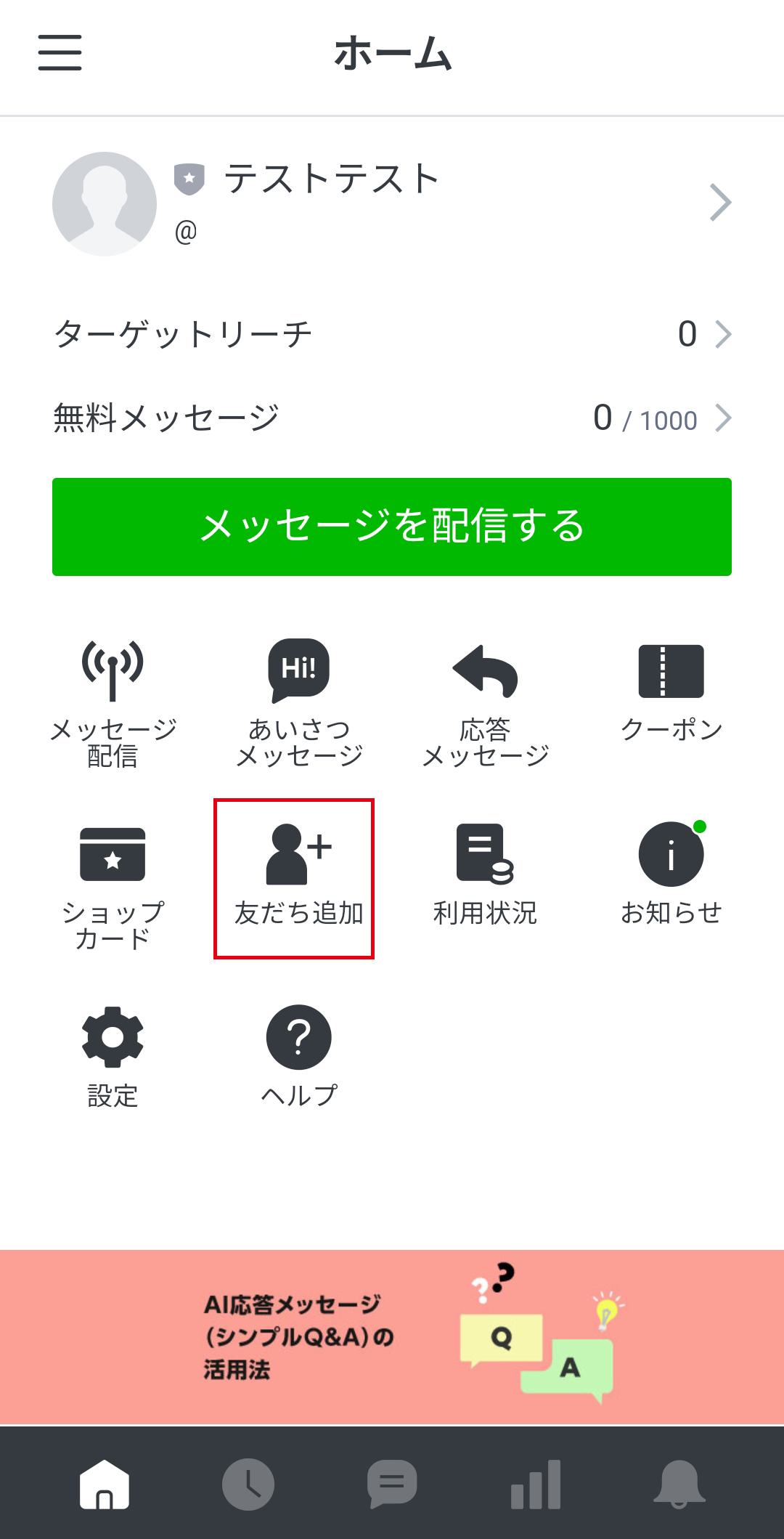Switch to the clock tab in bottom bar
This screenshot has width=784, height=1539.
(248, 1483)
